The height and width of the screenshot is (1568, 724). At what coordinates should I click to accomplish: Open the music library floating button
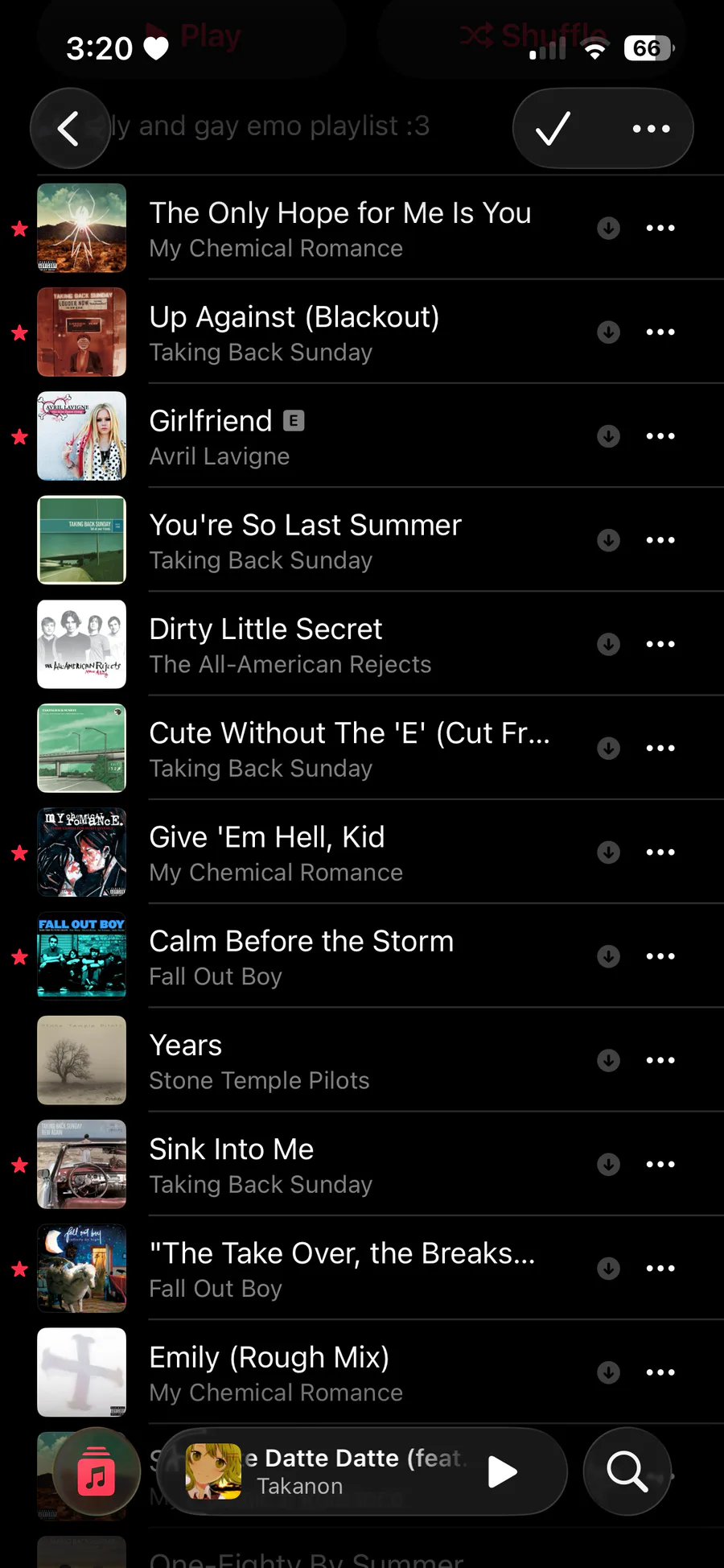97,1471
